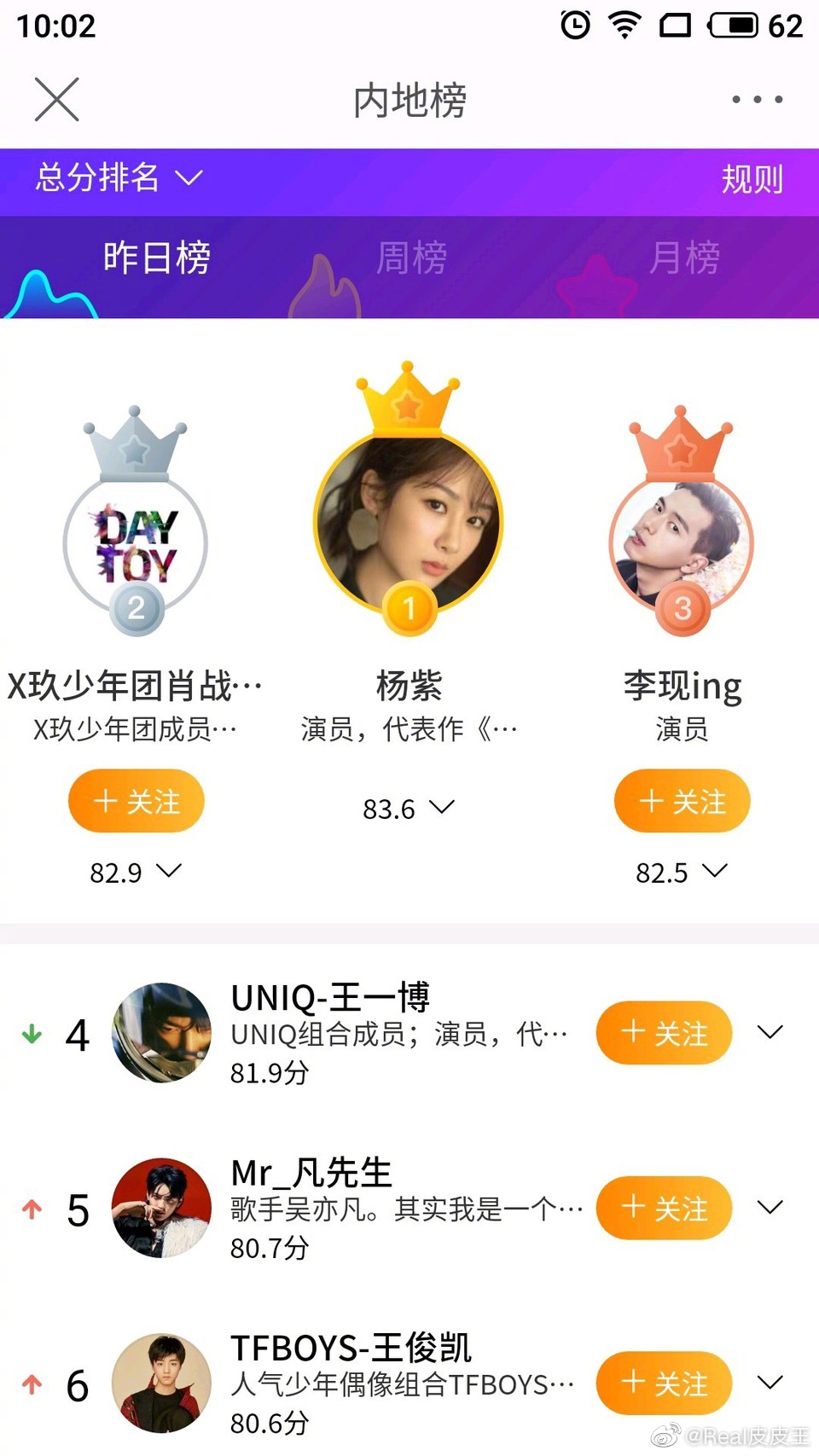Expand 杨紫's 83.6 score details
This screenshot has height=1456, width=819.
409,808
